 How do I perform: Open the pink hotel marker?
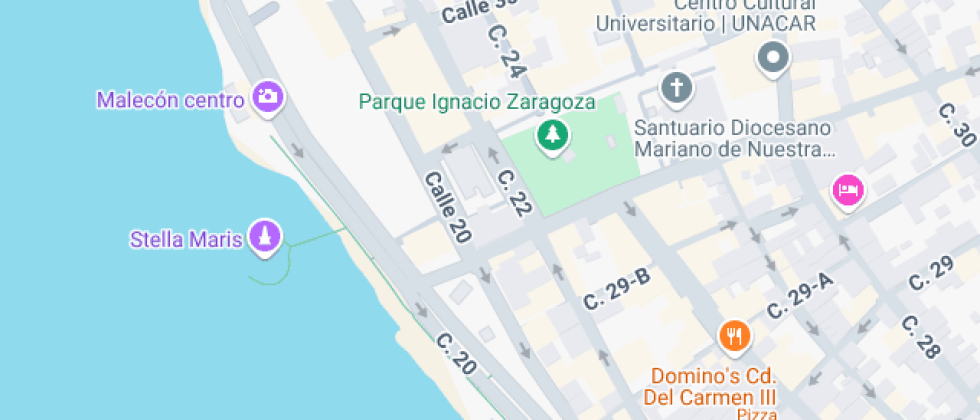pos(848,189)
